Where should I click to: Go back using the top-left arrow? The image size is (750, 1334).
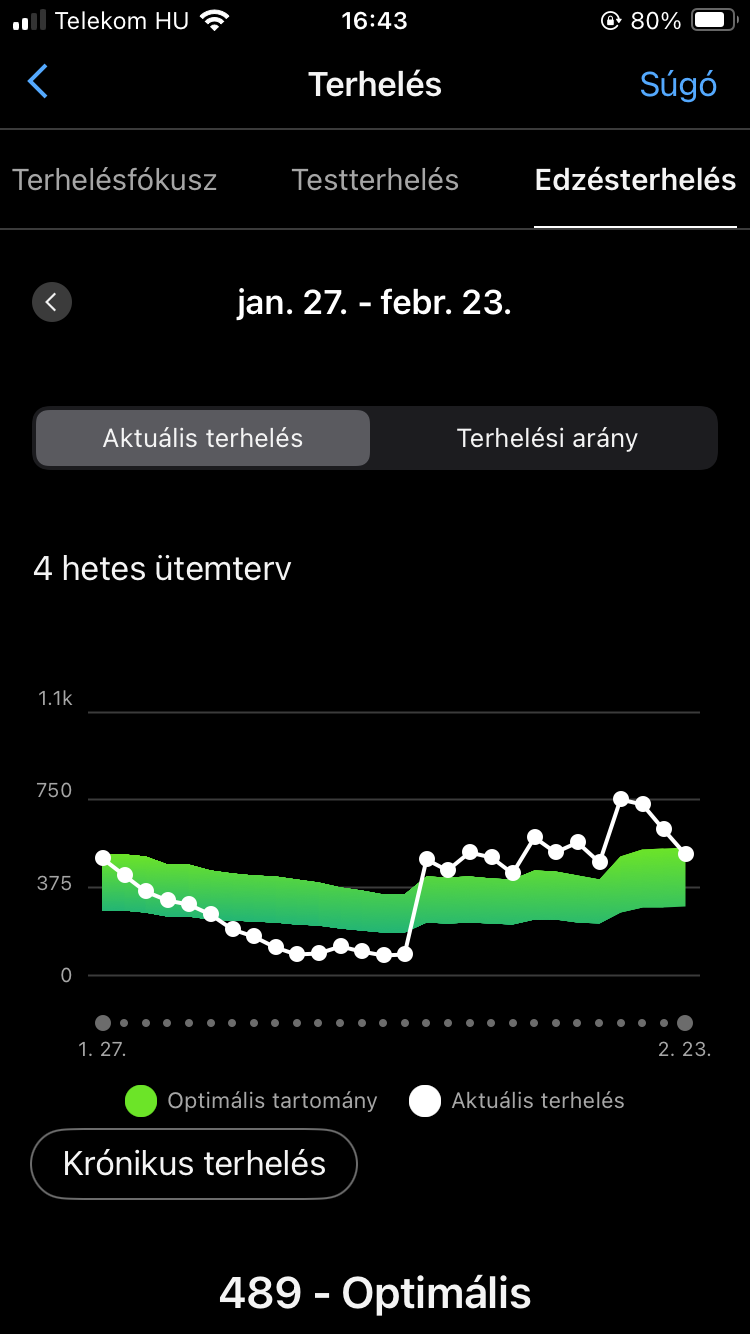[38, 82]
